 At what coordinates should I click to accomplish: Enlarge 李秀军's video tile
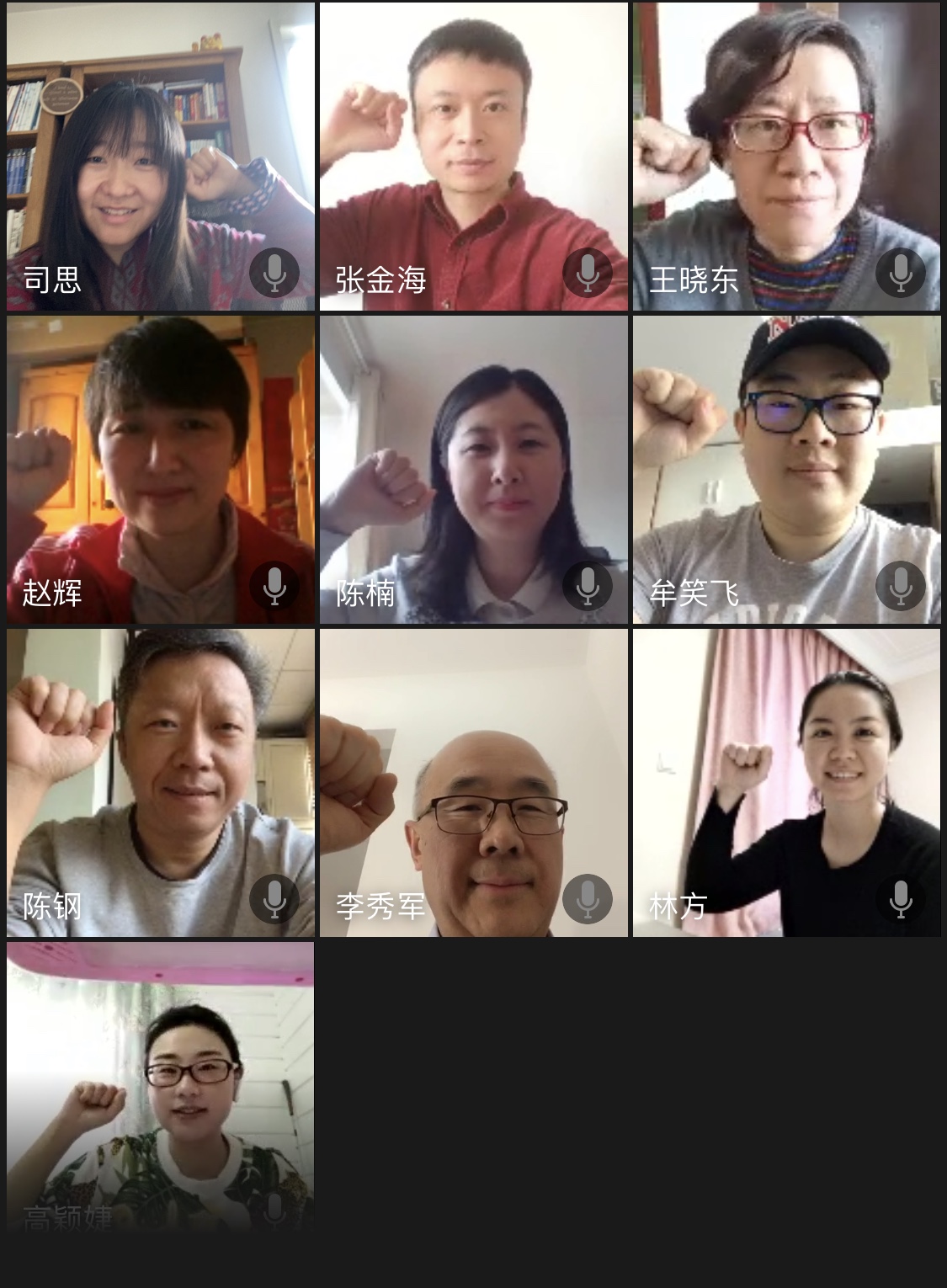coord(473,783)
